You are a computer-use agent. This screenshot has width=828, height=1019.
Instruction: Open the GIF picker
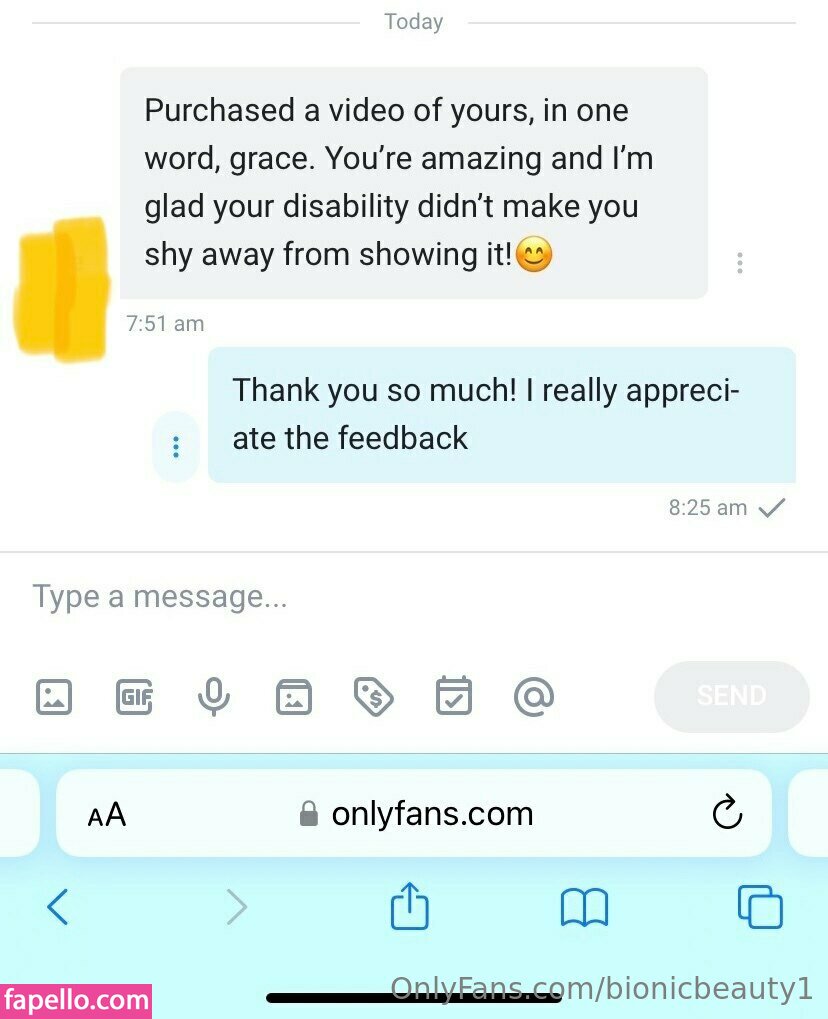[135, 696]
